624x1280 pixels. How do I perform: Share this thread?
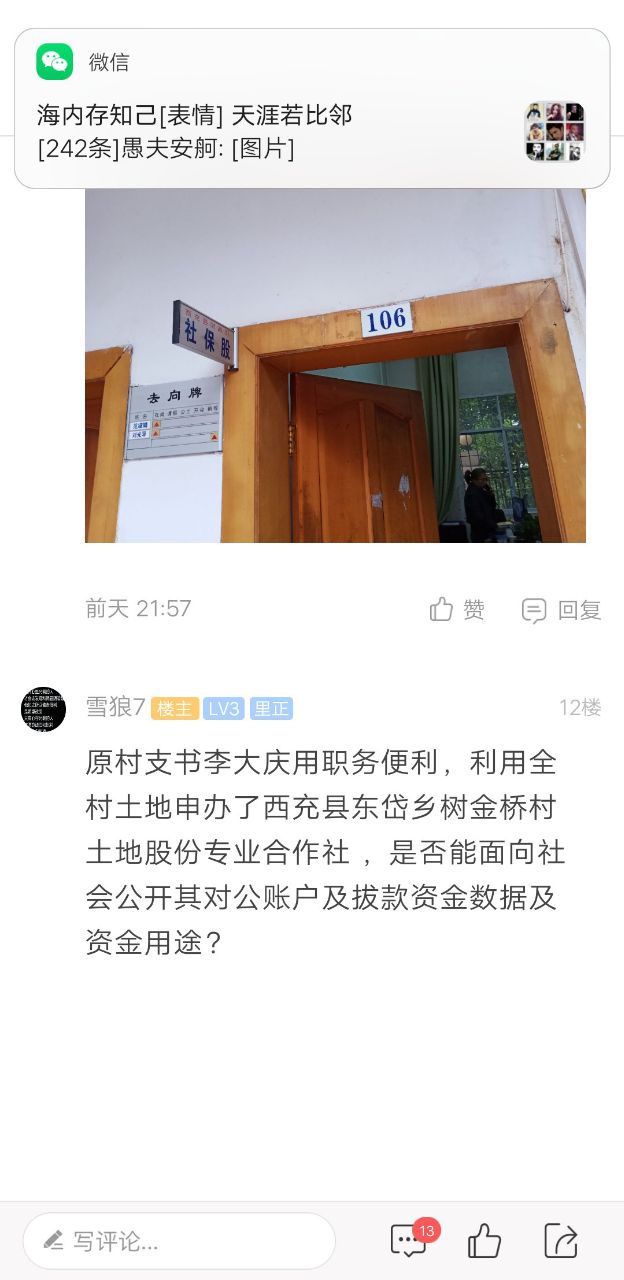click(561, 1241)
